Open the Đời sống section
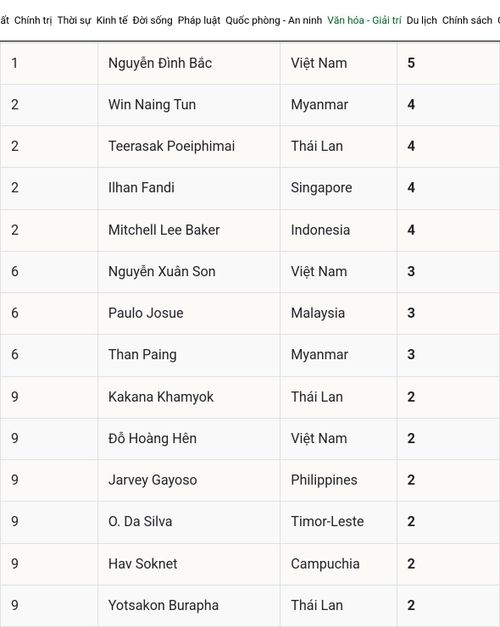The width and height of the screenshot is (500, 627). point(152,20)
